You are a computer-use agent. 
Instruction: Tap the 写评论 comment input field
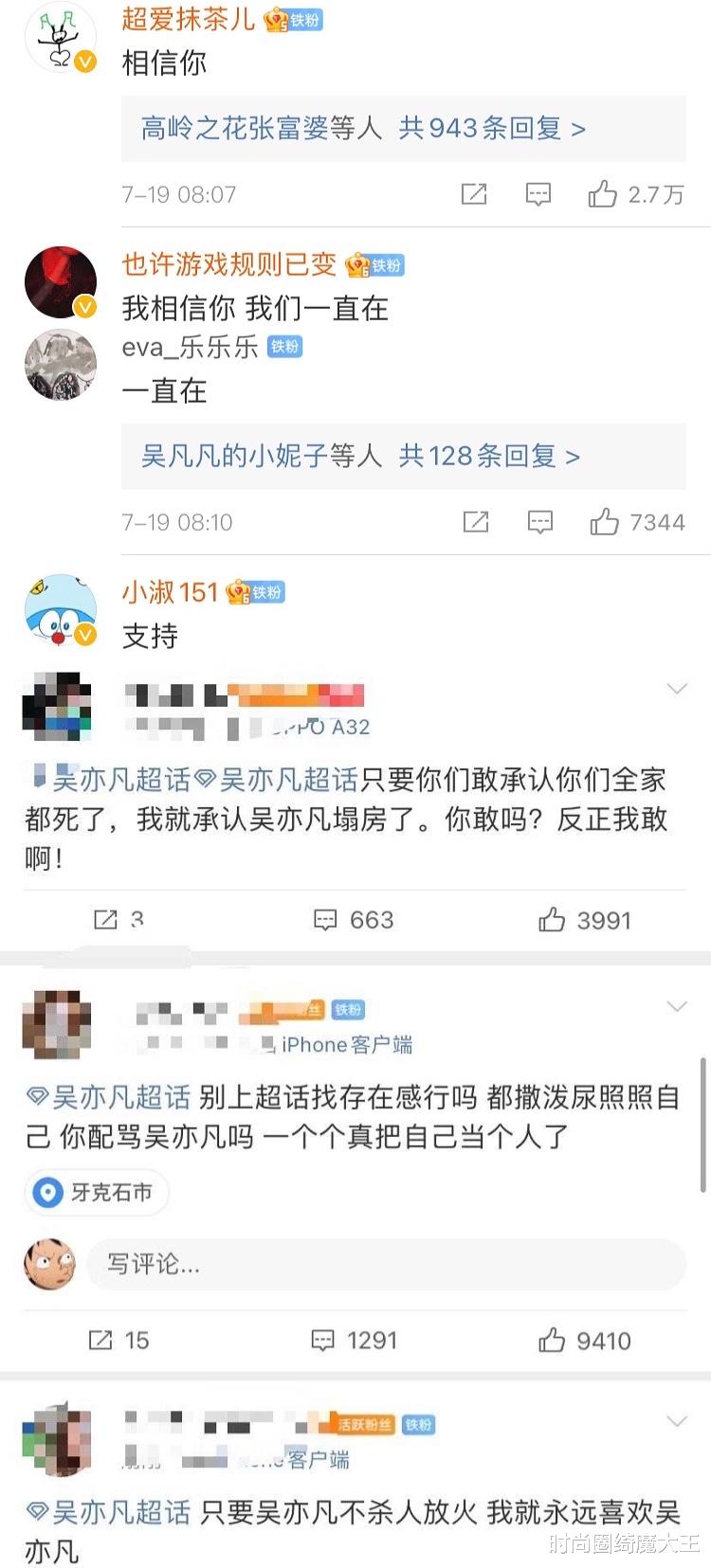(x=379, y=1264)
